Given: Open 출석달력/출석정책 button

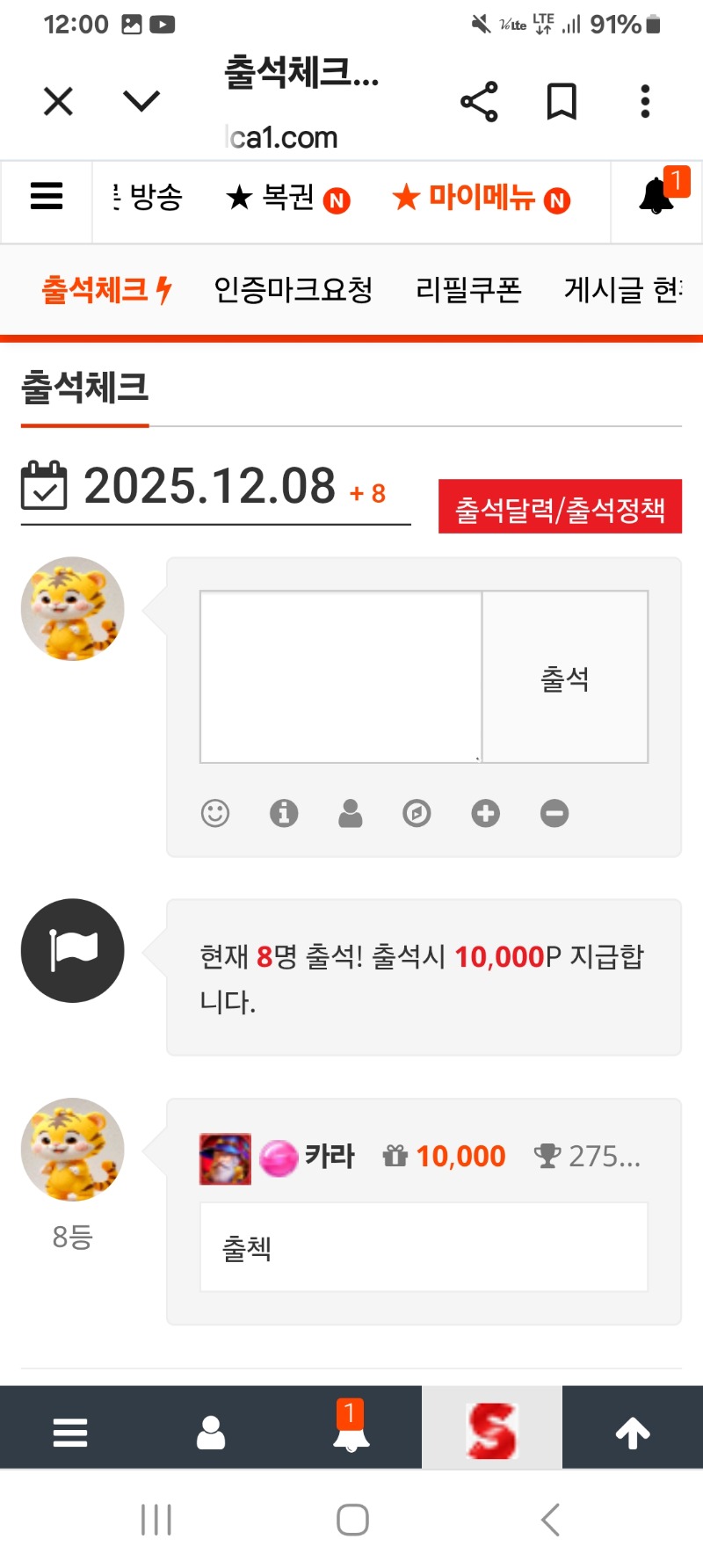Looking at the screenshot, I should (x=560, y=507).
